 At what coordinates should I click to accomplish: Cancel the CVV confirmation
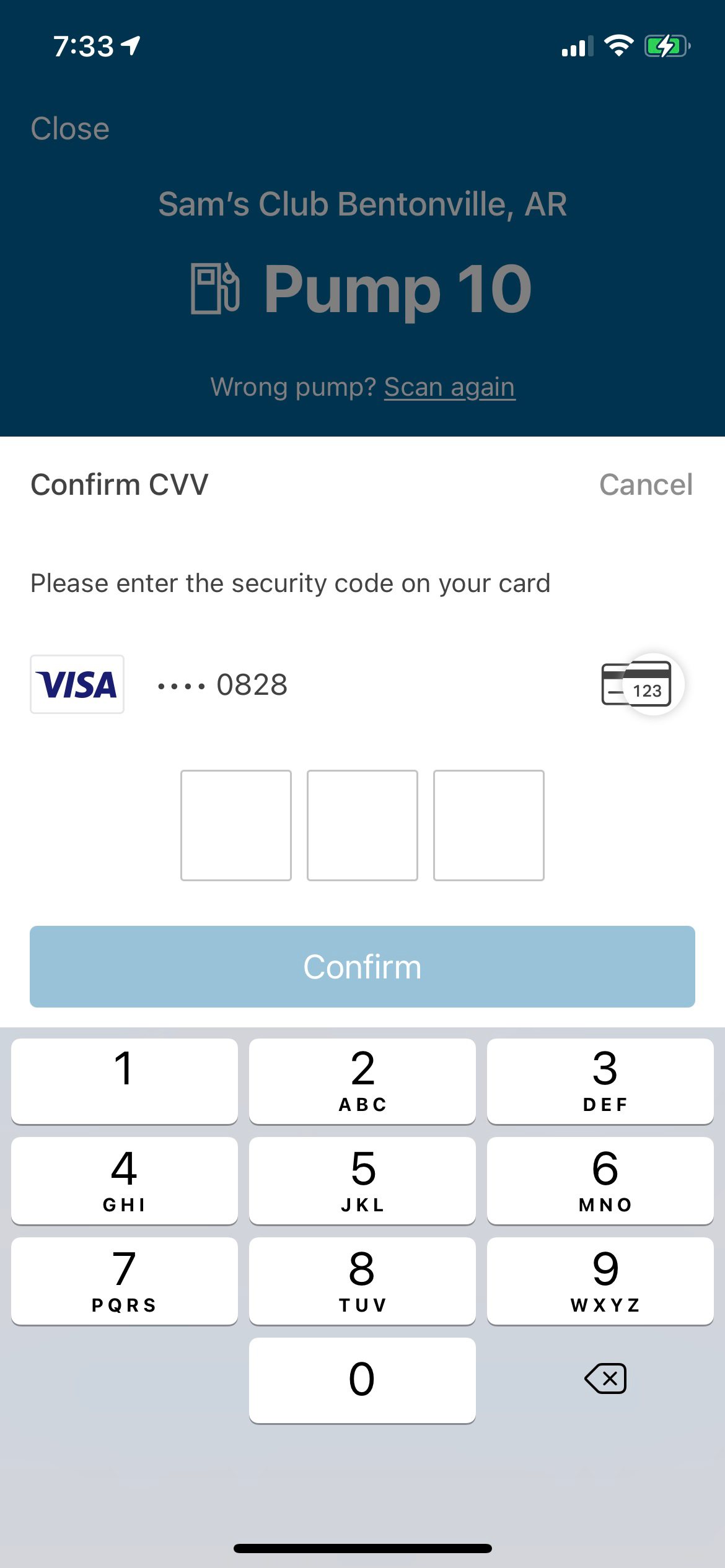click(x=646, y=484)
